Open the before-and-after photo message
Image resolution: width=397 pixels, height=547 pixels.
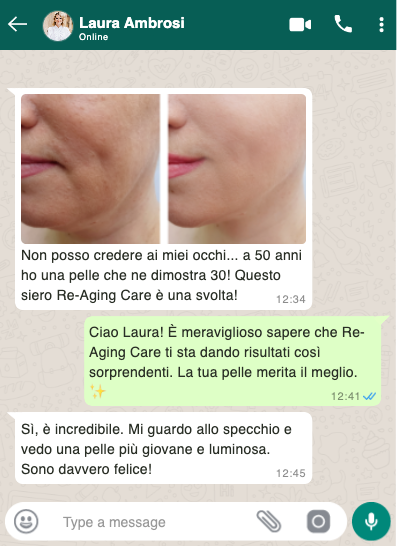point(164,169)
